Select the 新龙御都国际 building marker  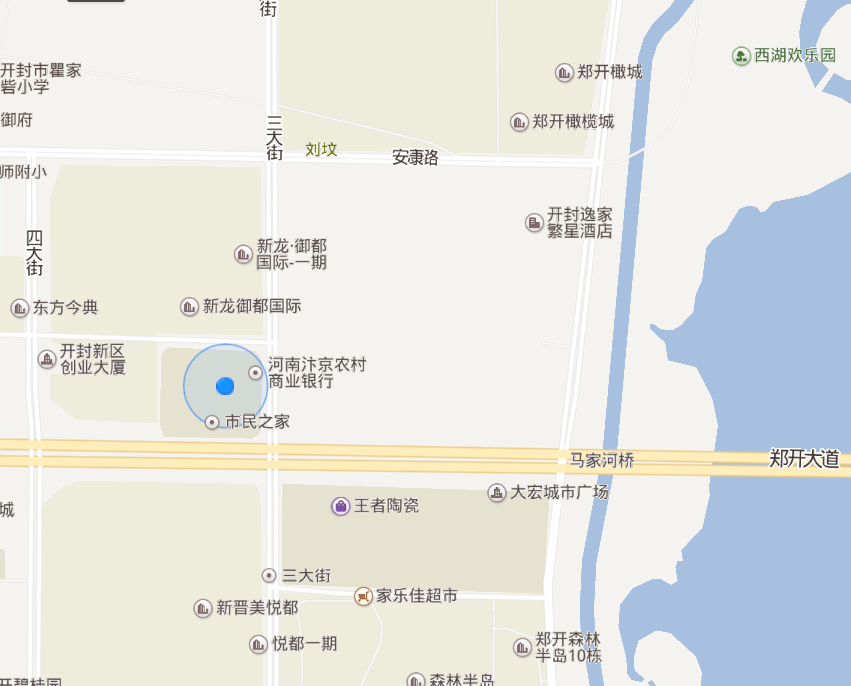(x=189, y=306)
